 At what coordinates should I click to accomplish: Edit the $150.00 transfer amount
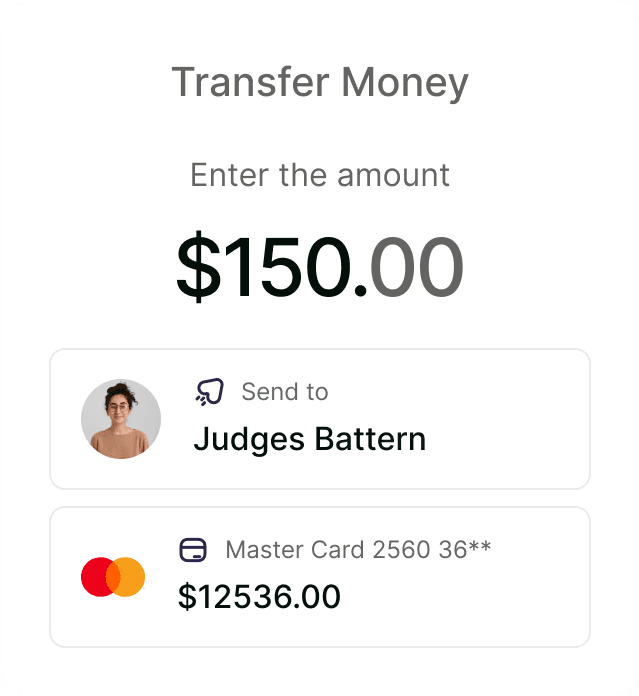[320, 267]
